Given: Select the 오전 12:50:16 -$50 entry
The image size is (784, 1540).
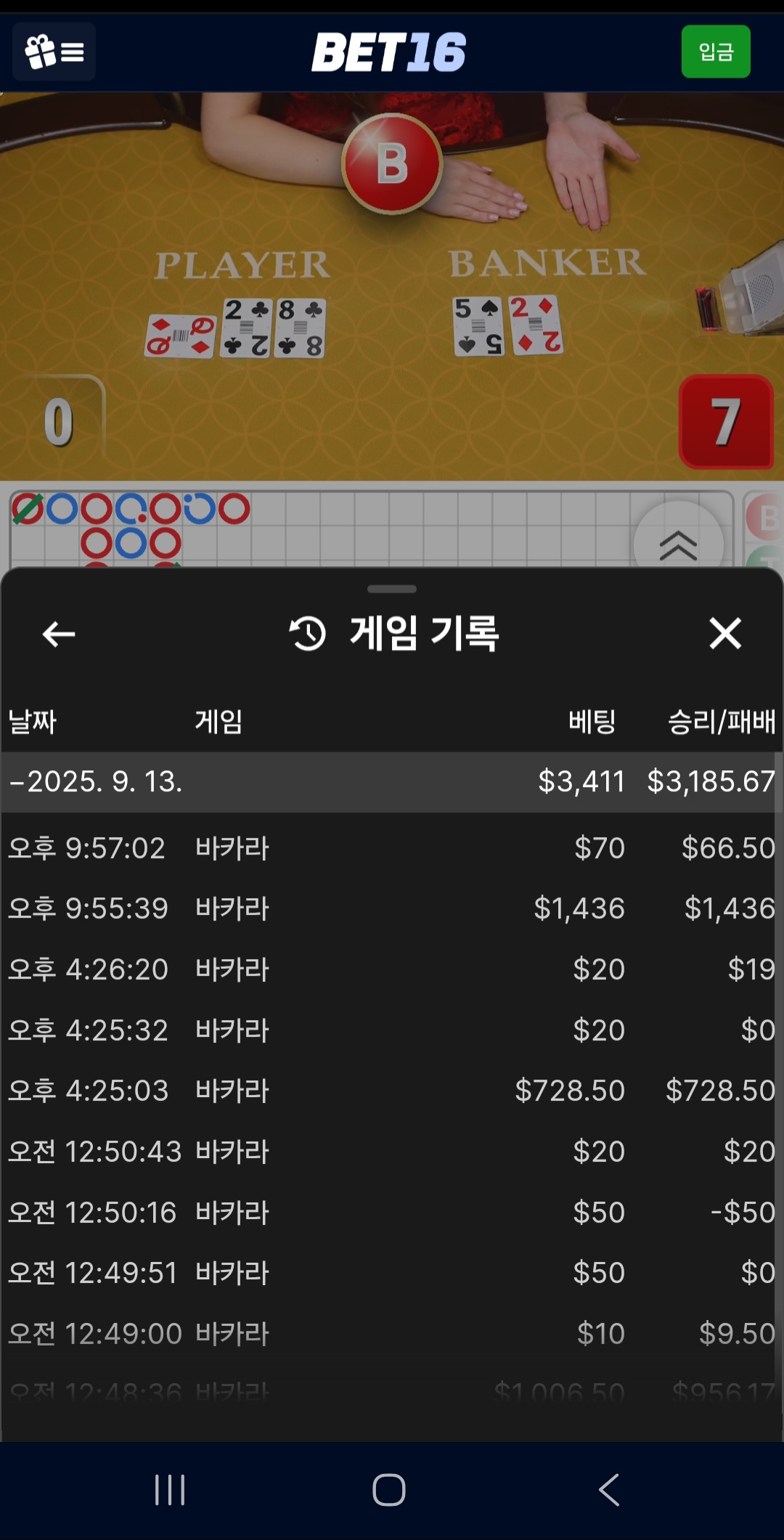Looking at the screenshot, I should (391, 1213).
